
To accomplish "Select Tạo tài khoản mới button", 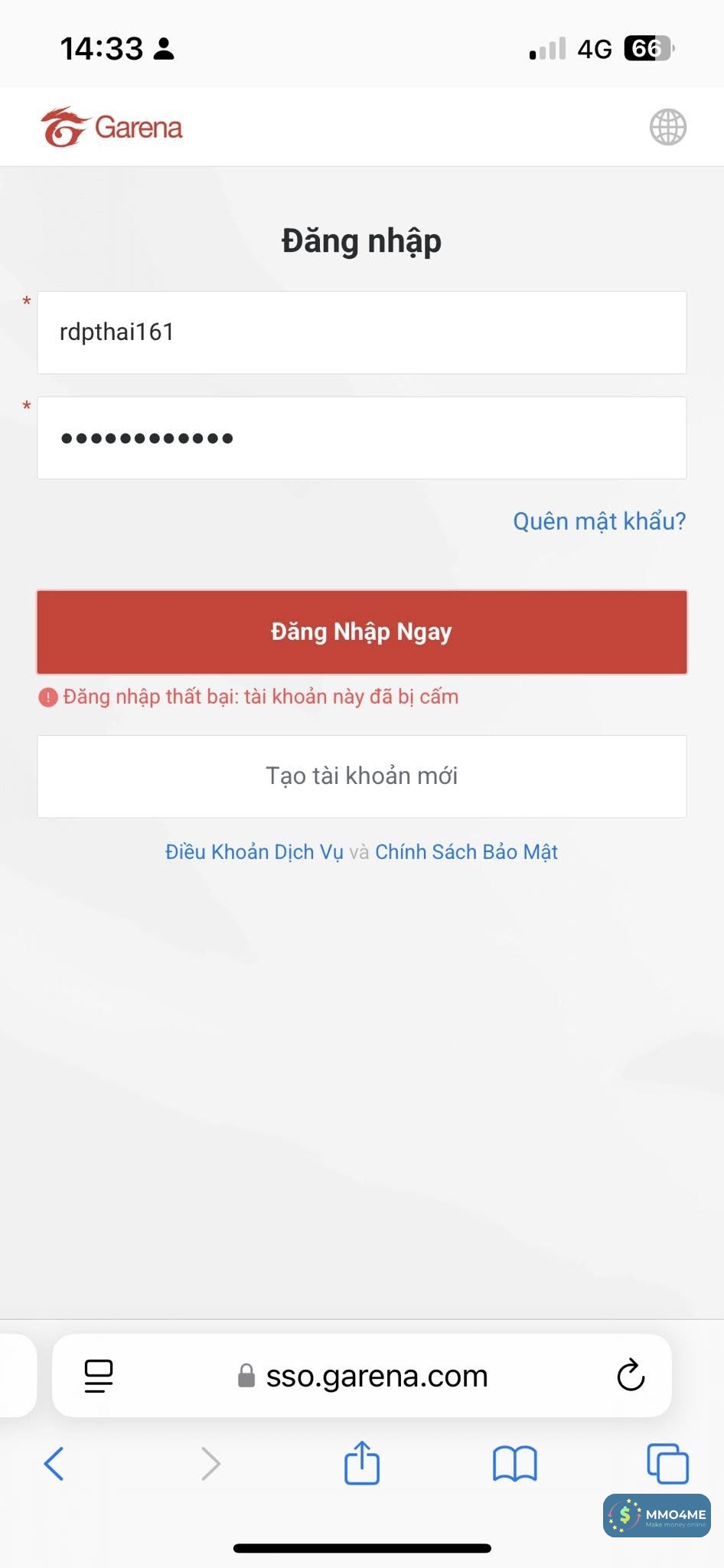I will (361, 776).
